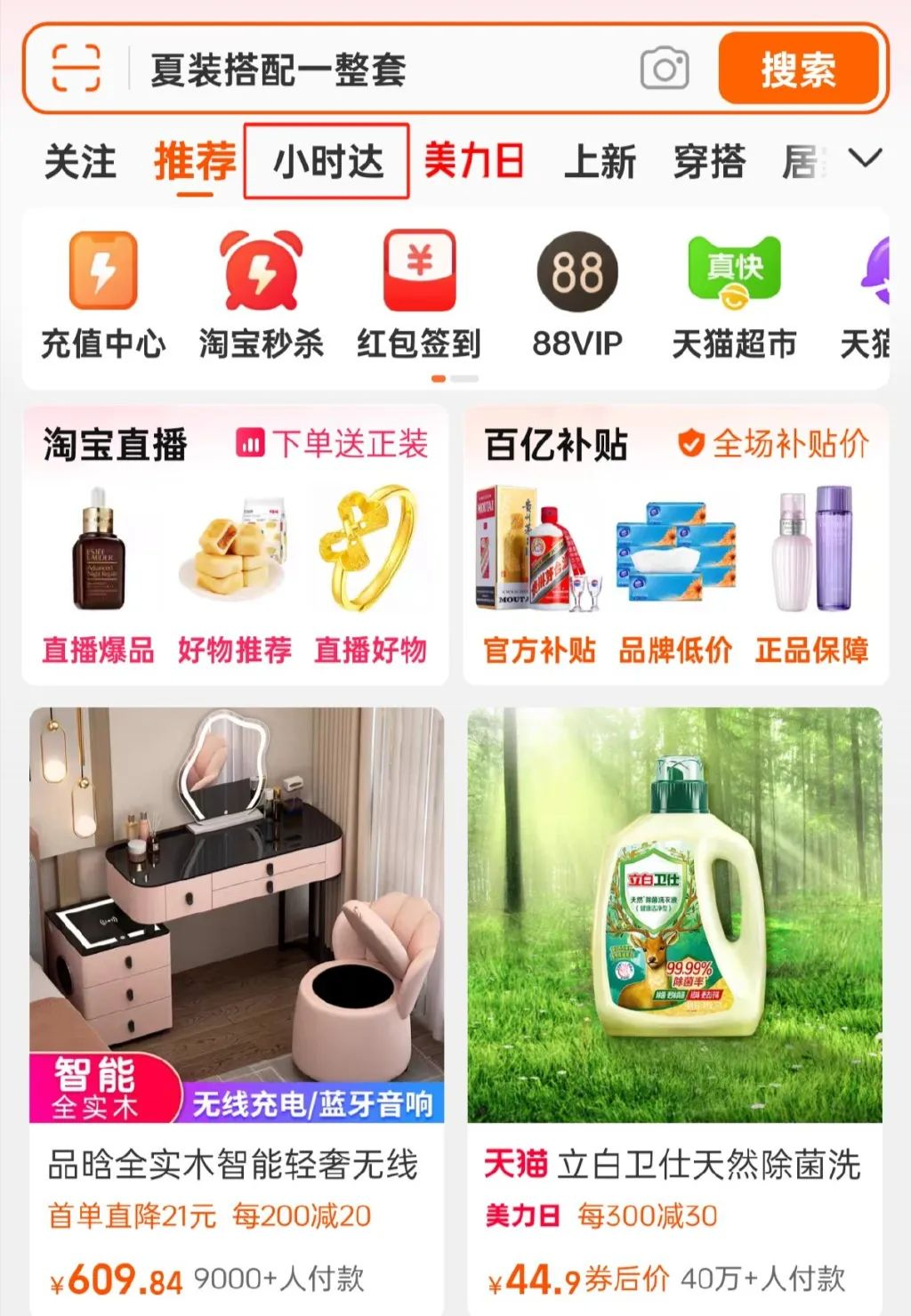Switch to the 小时达 tab
911x1316 pixels.
[x=327, y=162]
